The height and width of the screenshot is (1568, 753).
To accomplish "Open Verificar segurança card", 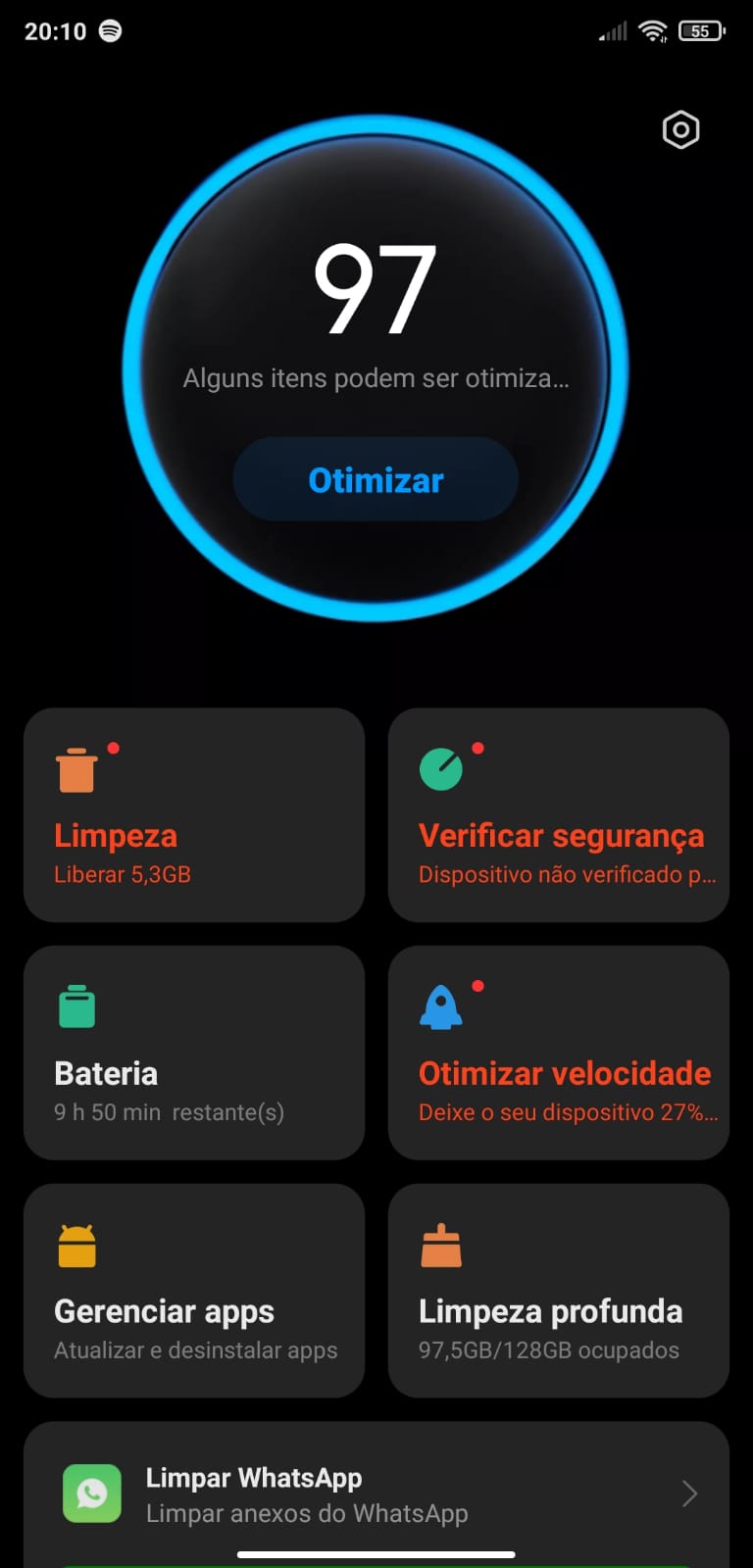I will [559, 815].
